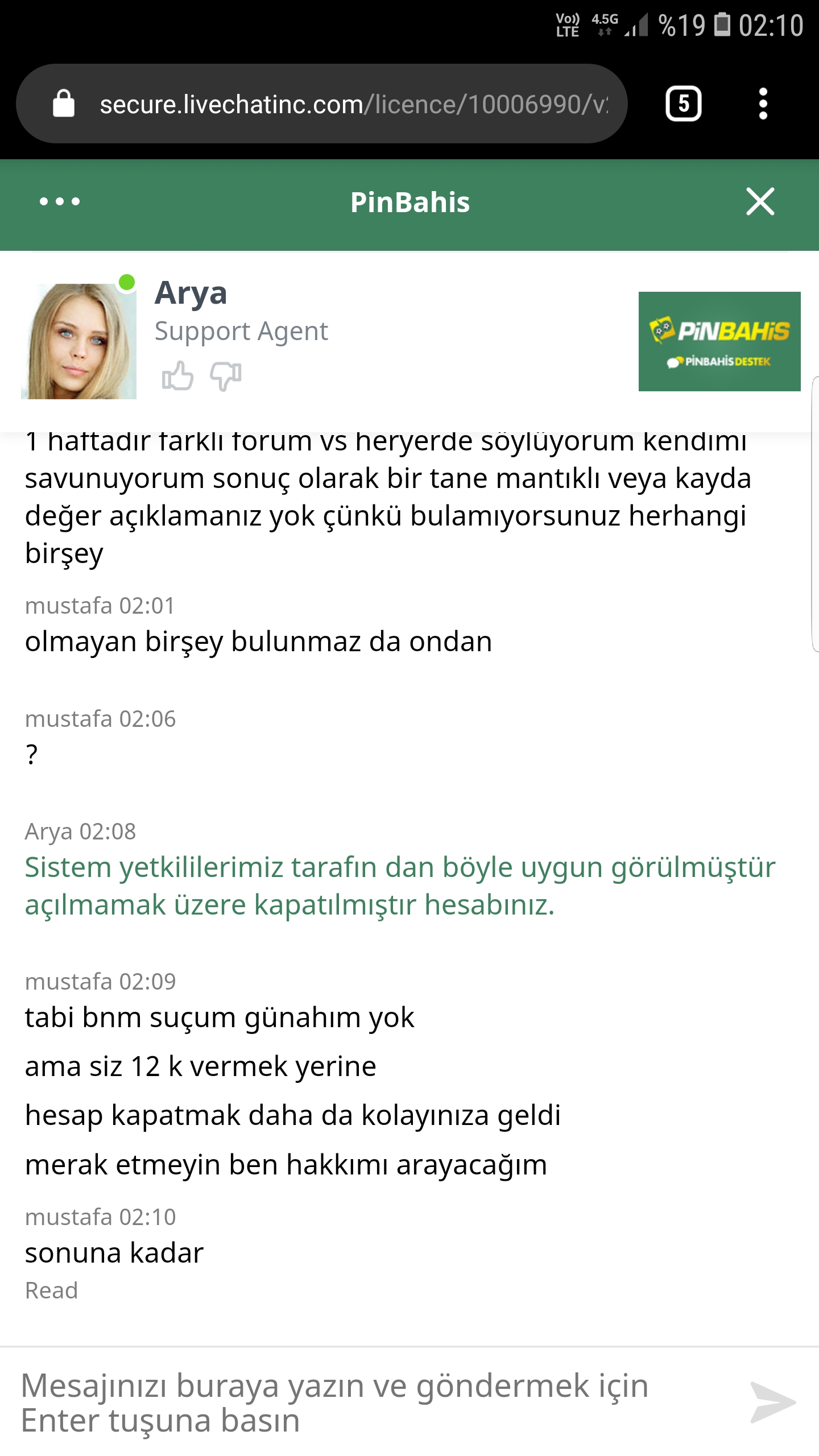Screen dimensions: 819x1456
Task: Open the browser overflow menu
Action: pyautogui.click(x=763, y=104)
